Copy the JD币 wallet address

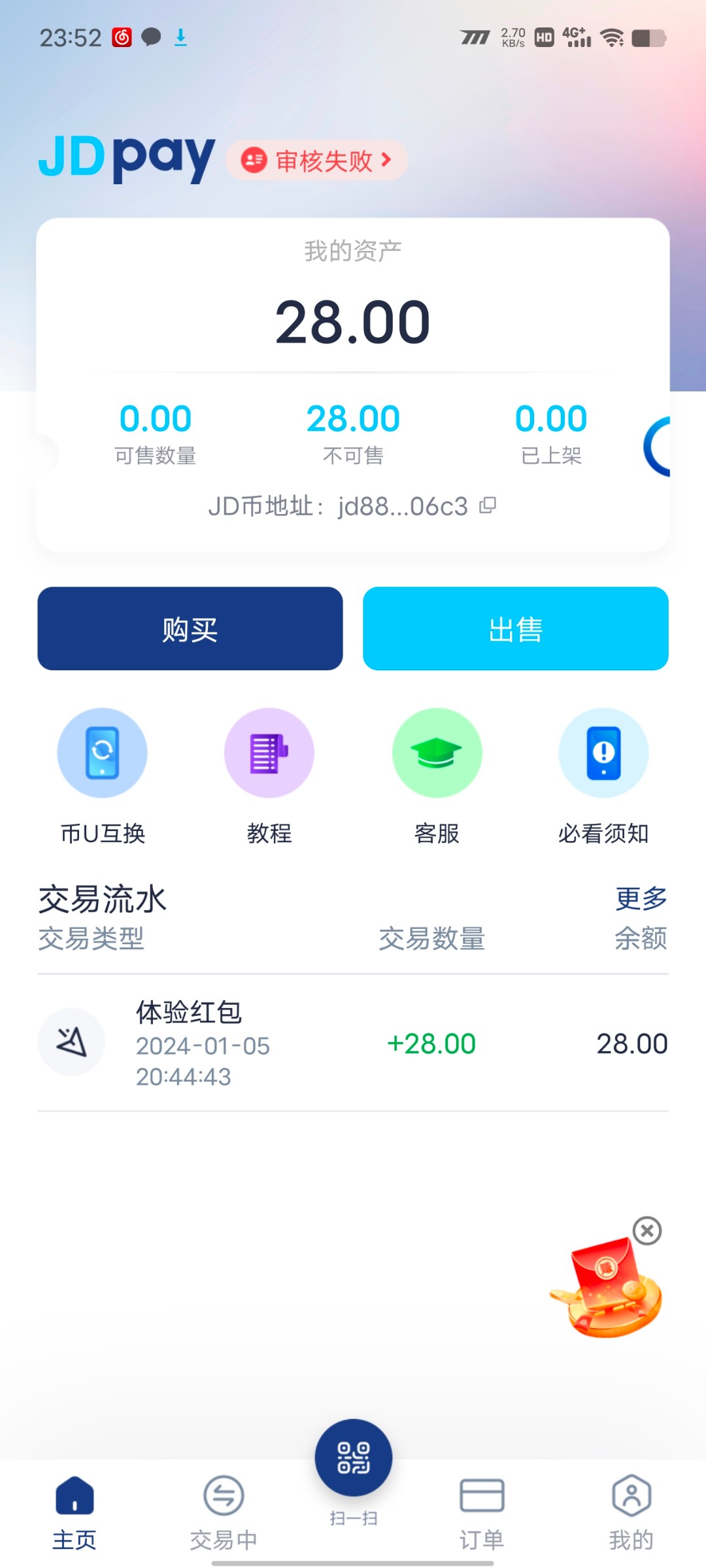[x=488, y=505]
